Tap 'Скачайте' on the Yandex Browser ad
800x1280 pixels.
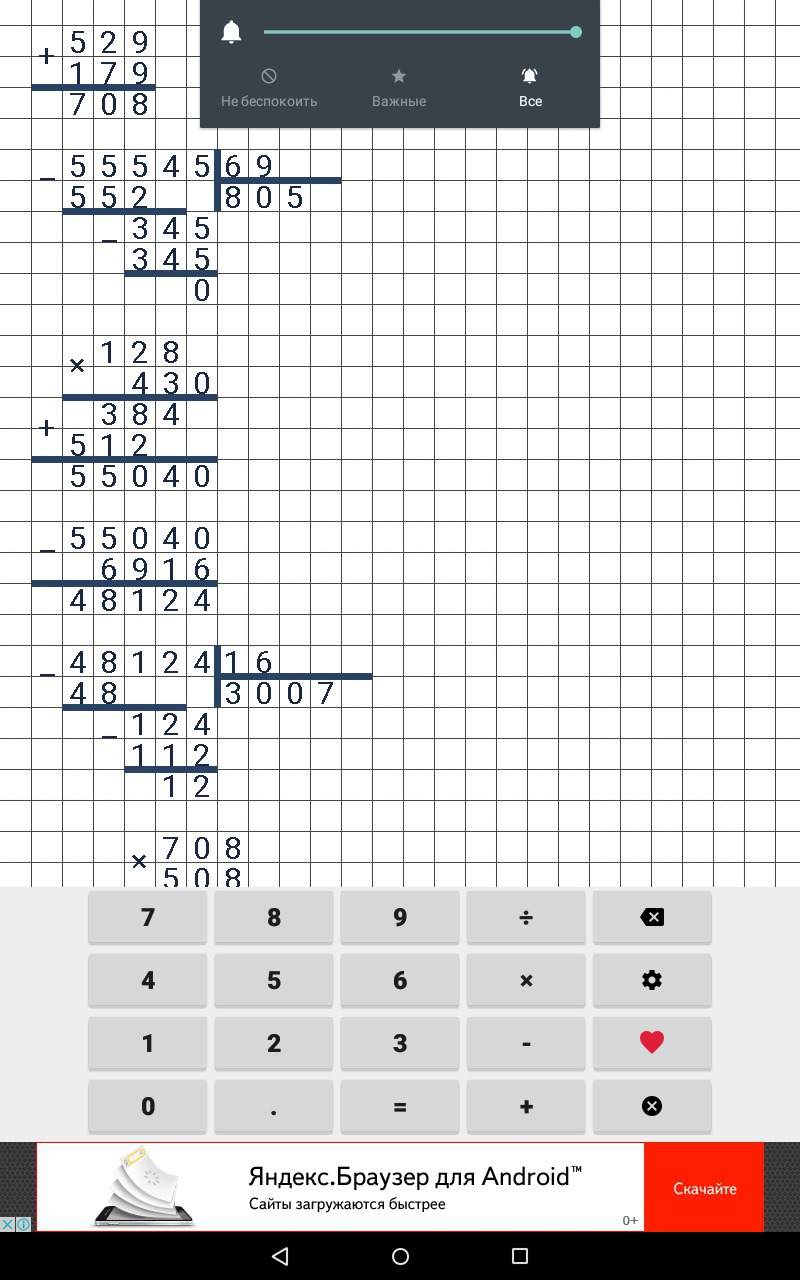(x=704, y=1188)
